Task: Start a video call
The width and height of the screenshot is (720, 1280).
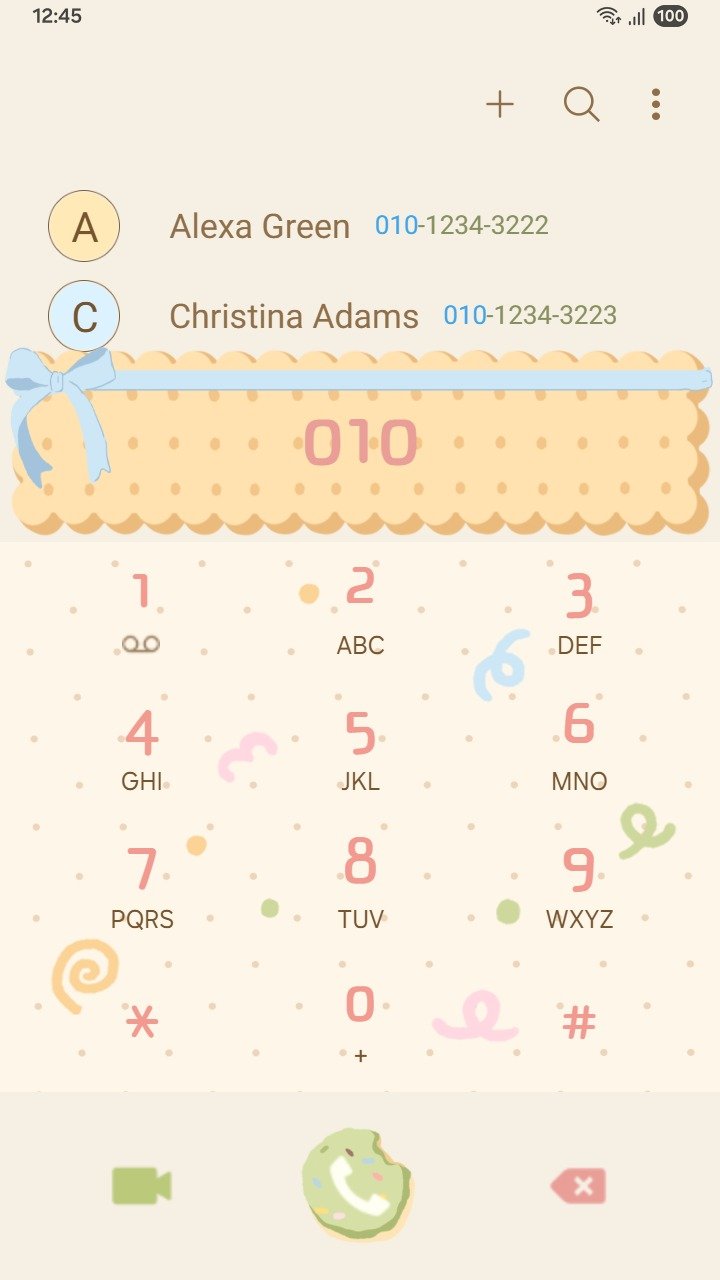Action: (x=141, y=1186)
